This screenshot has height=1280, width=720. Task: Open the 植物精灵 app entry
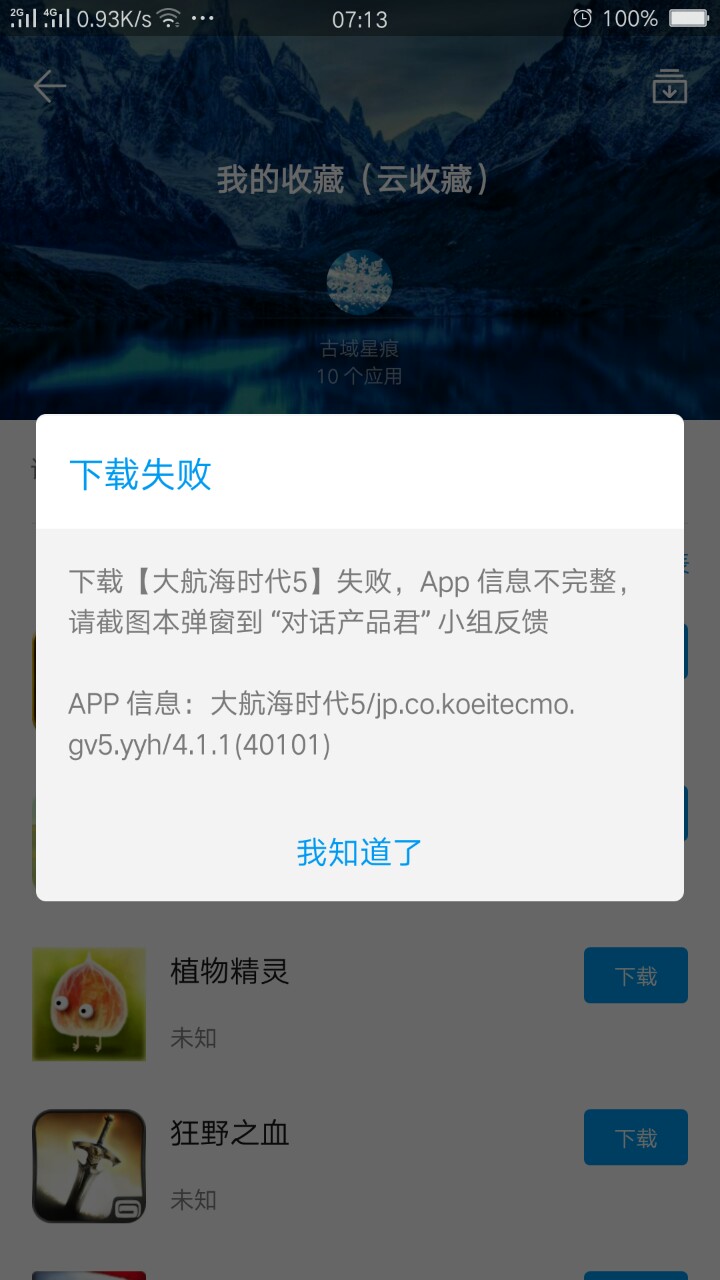[x=230, y=972]
